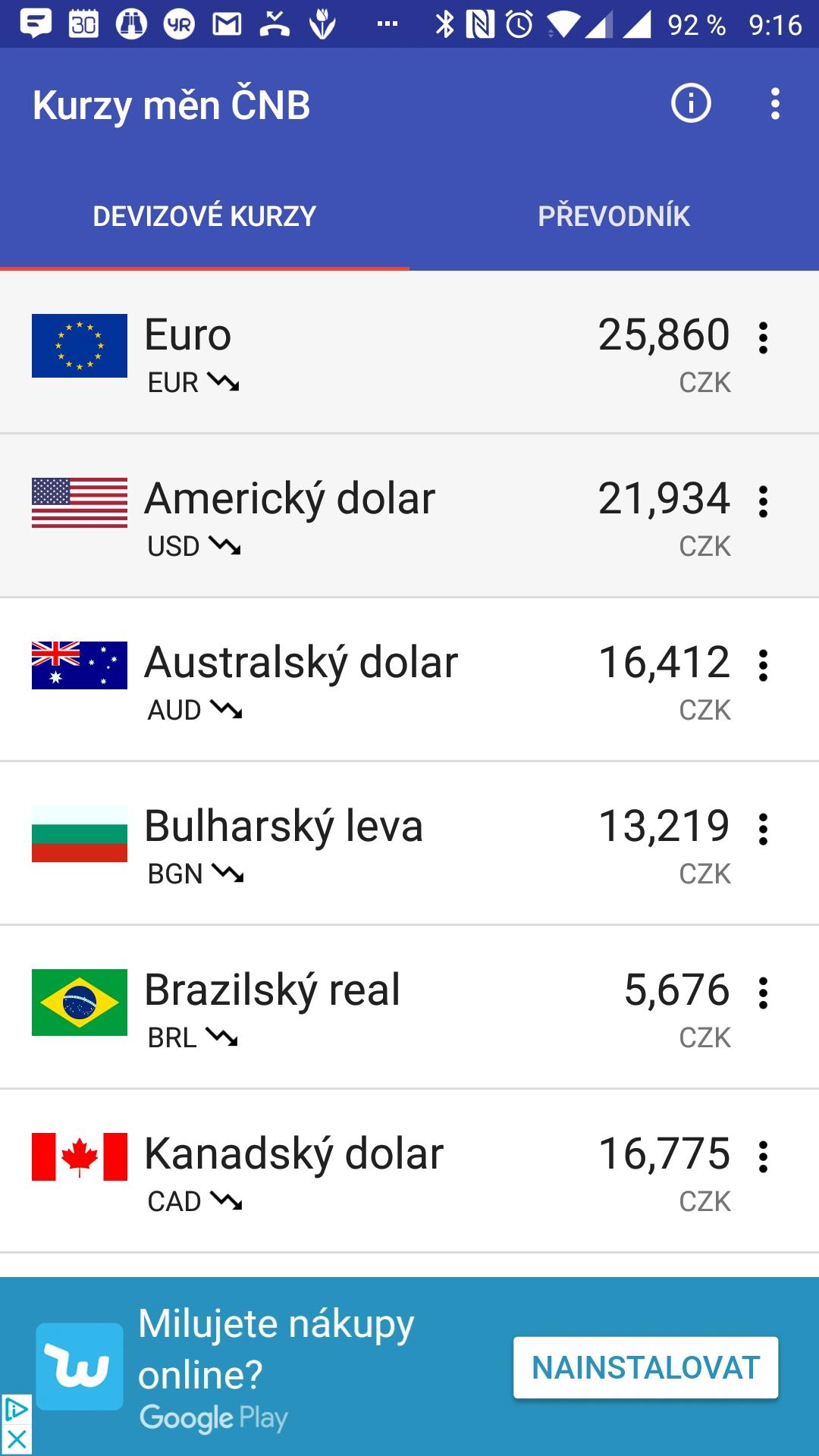Screen dimensions: 819x1456
Task: Show more options for Americký dolar
Action: coord(763,502)
